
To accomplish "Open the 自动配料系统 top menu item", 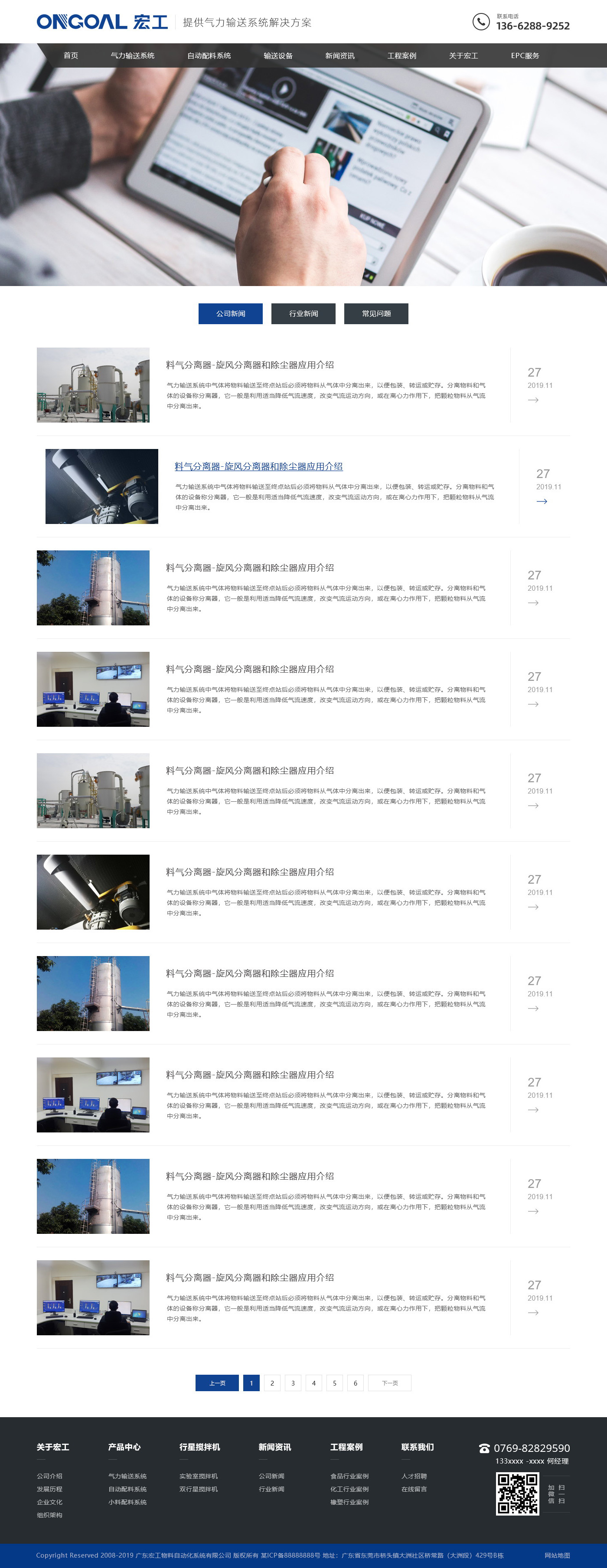I will pos(209,55).
